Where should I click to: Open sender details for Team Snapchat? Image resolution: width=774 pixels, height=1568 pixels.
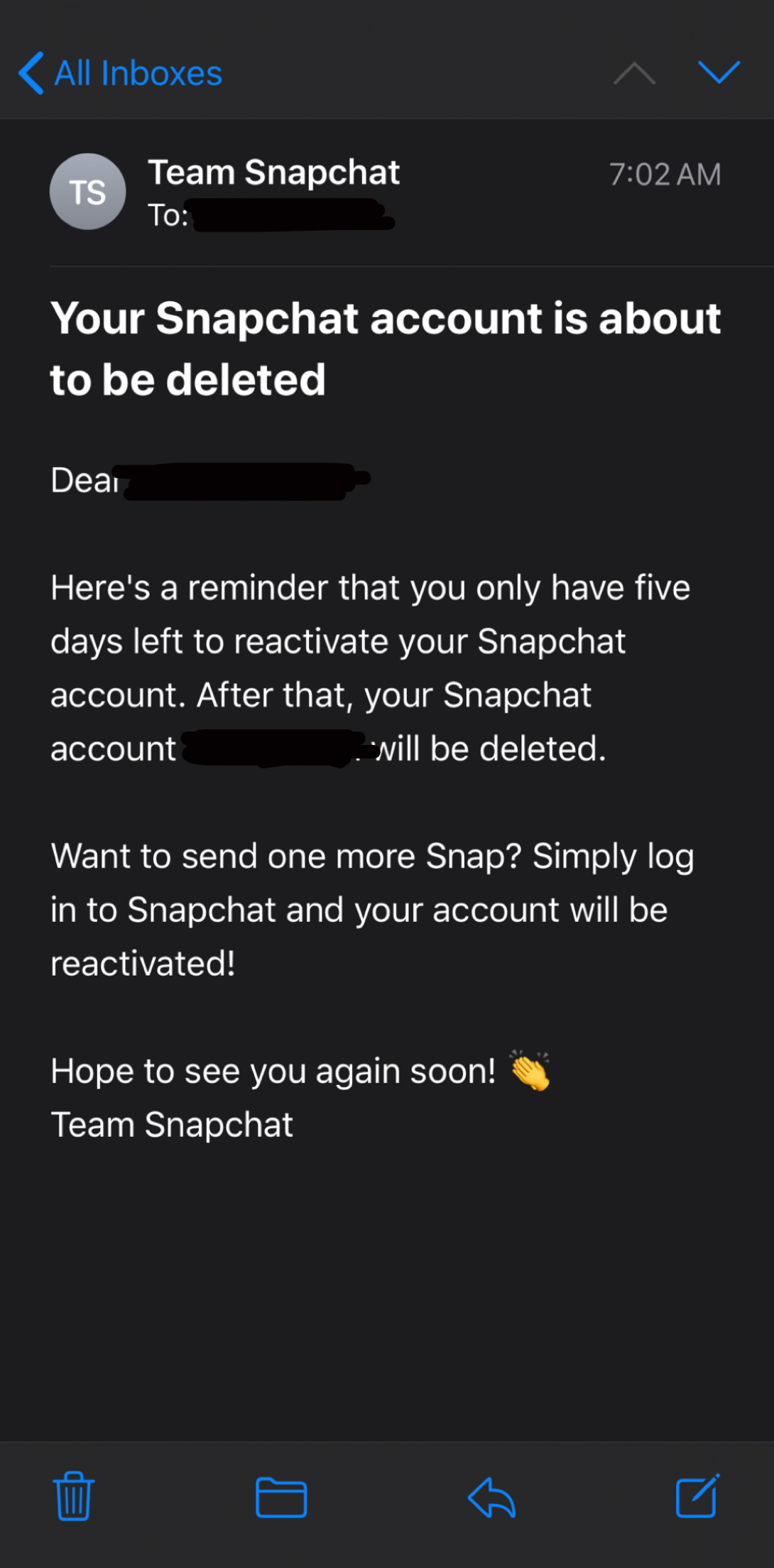[x=273, y=173]
